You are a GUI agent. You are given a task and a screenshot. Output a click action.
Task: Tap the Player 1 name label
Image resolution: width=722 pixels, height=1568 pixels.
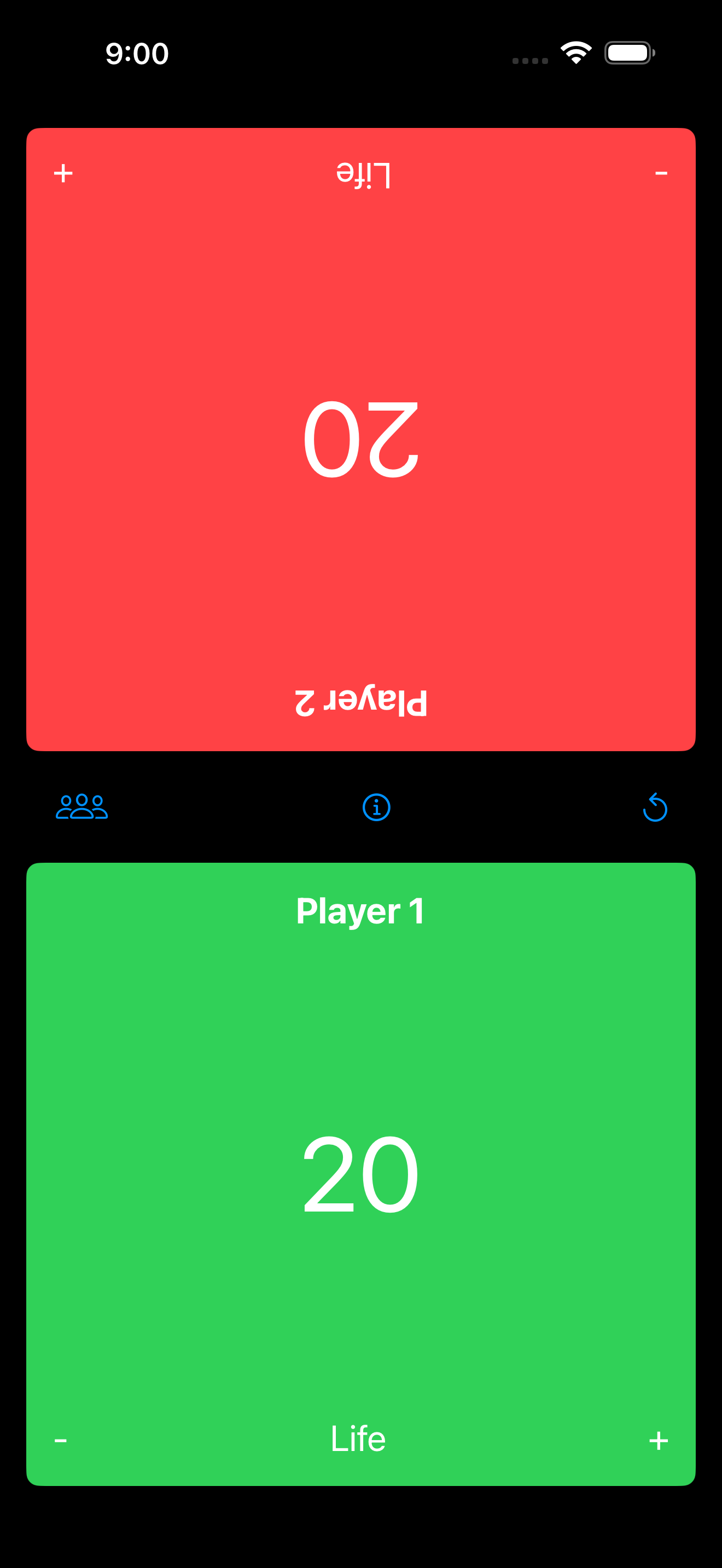[360, 911]
